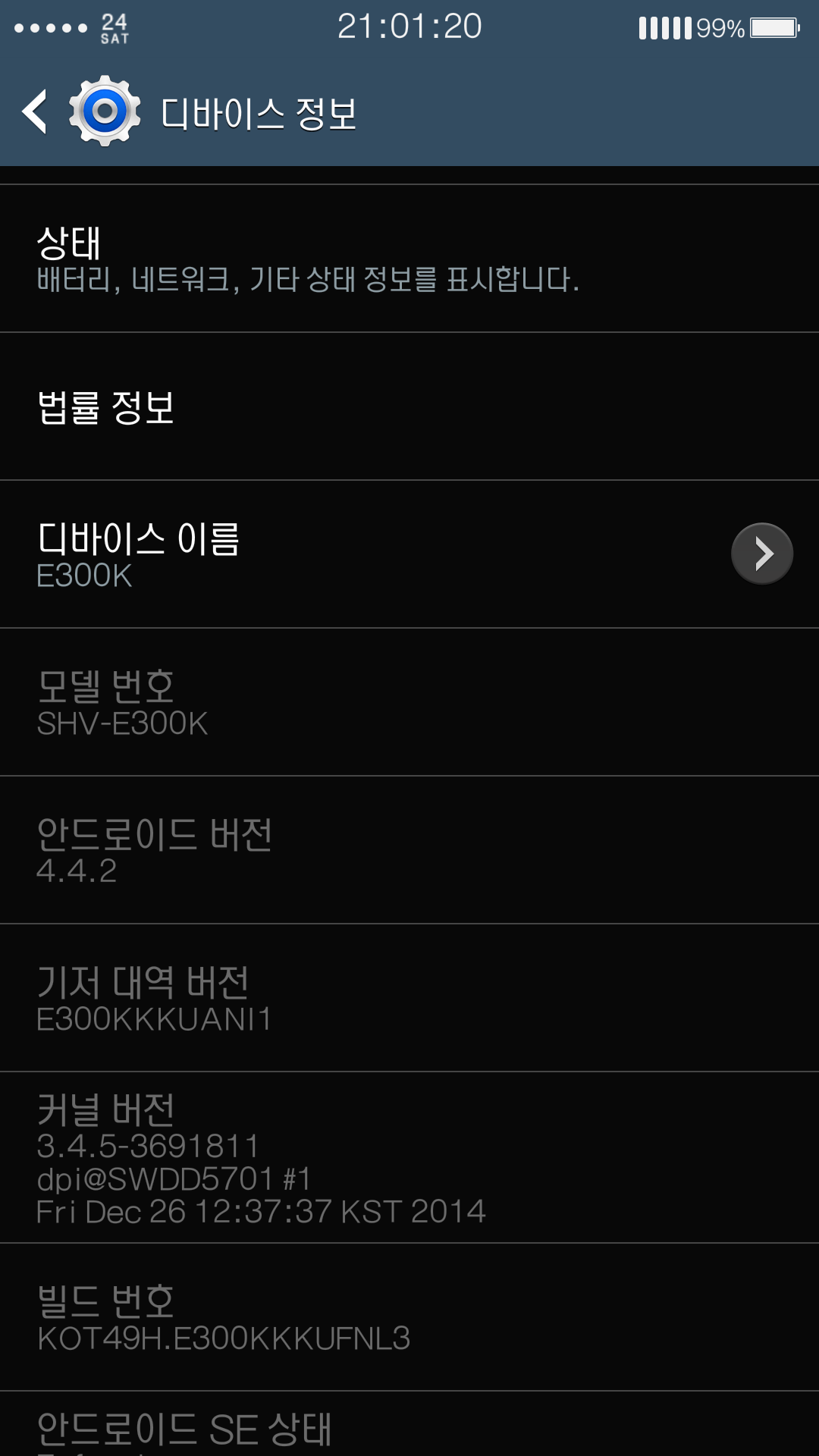Viewport: 819px width, 1456px height.
Task: Tap the 빌드 번호 build number row
Action: pos(409,1317)
